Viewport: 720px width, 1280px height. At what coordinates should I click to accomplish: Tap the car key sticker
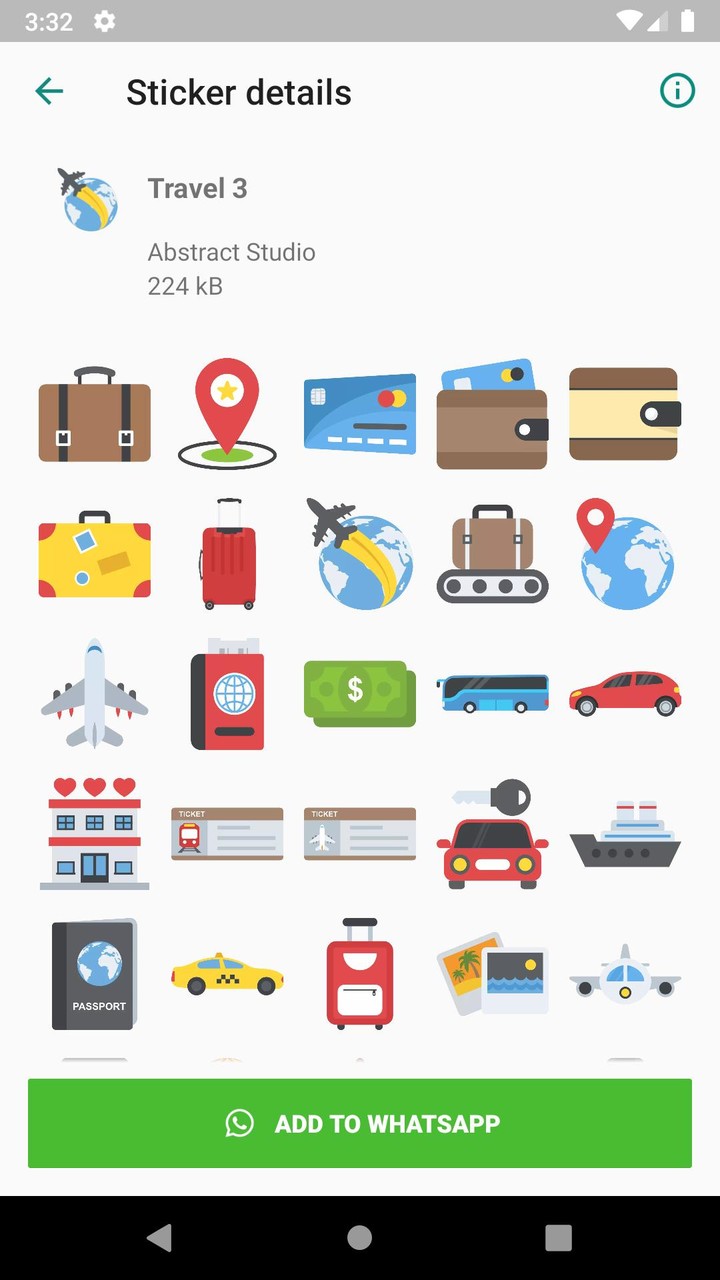point(492,833)
